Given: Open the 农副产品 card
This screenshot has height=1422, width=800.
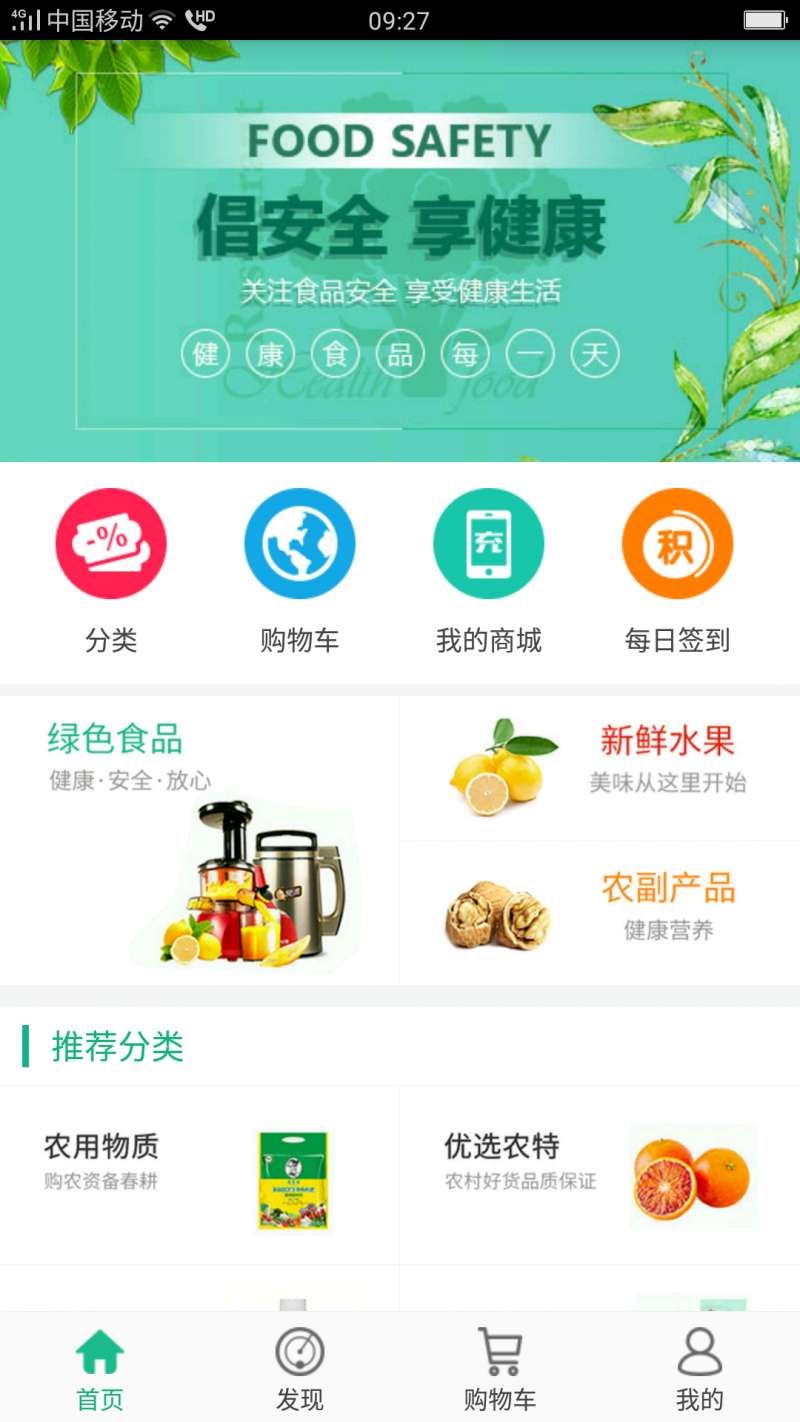Looking at the screenshot, I should (600, 912).
